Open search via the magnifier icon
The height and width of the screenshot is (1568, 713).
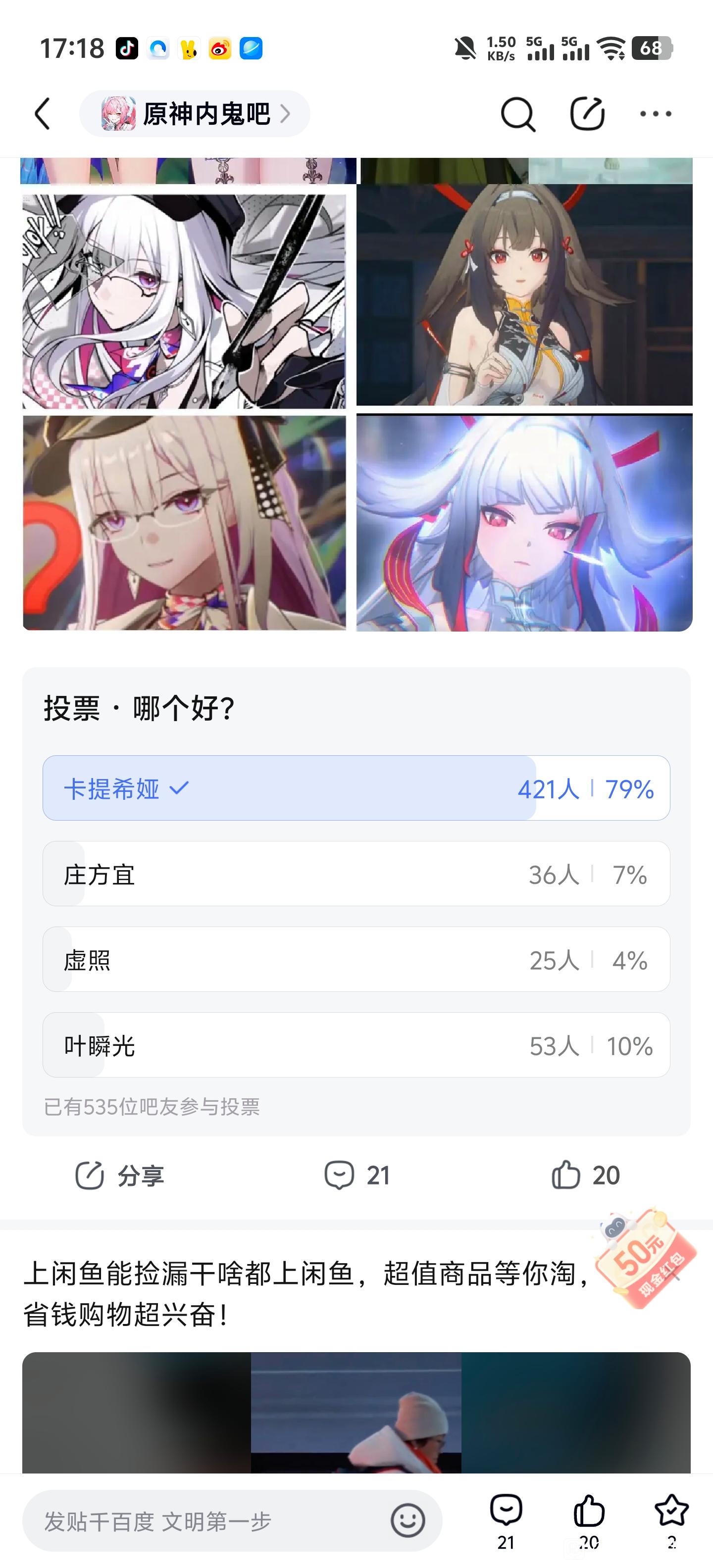coord(517,114)
